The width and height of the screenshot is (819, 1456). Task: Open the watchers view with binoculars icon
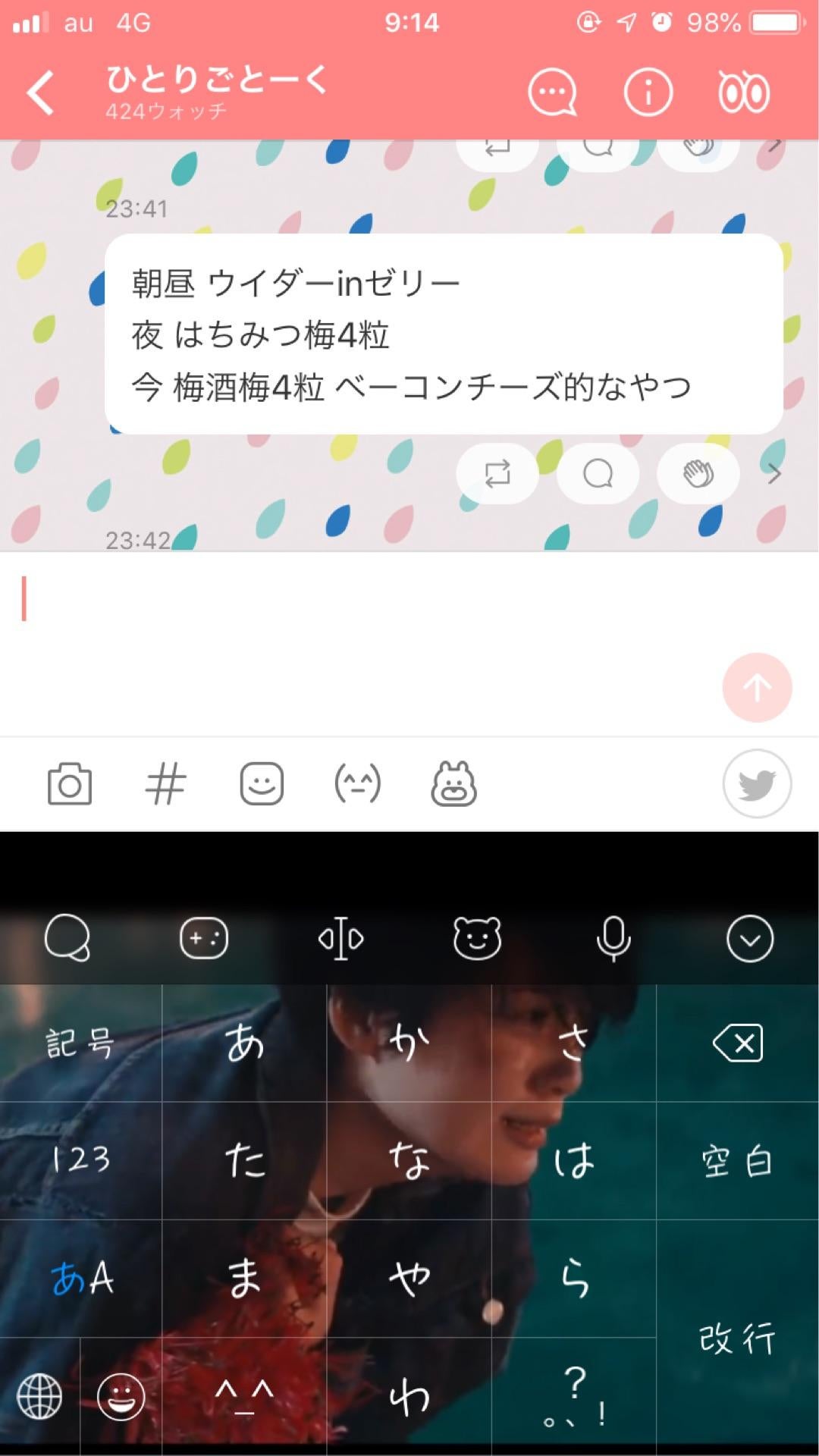tap(742, 91)
